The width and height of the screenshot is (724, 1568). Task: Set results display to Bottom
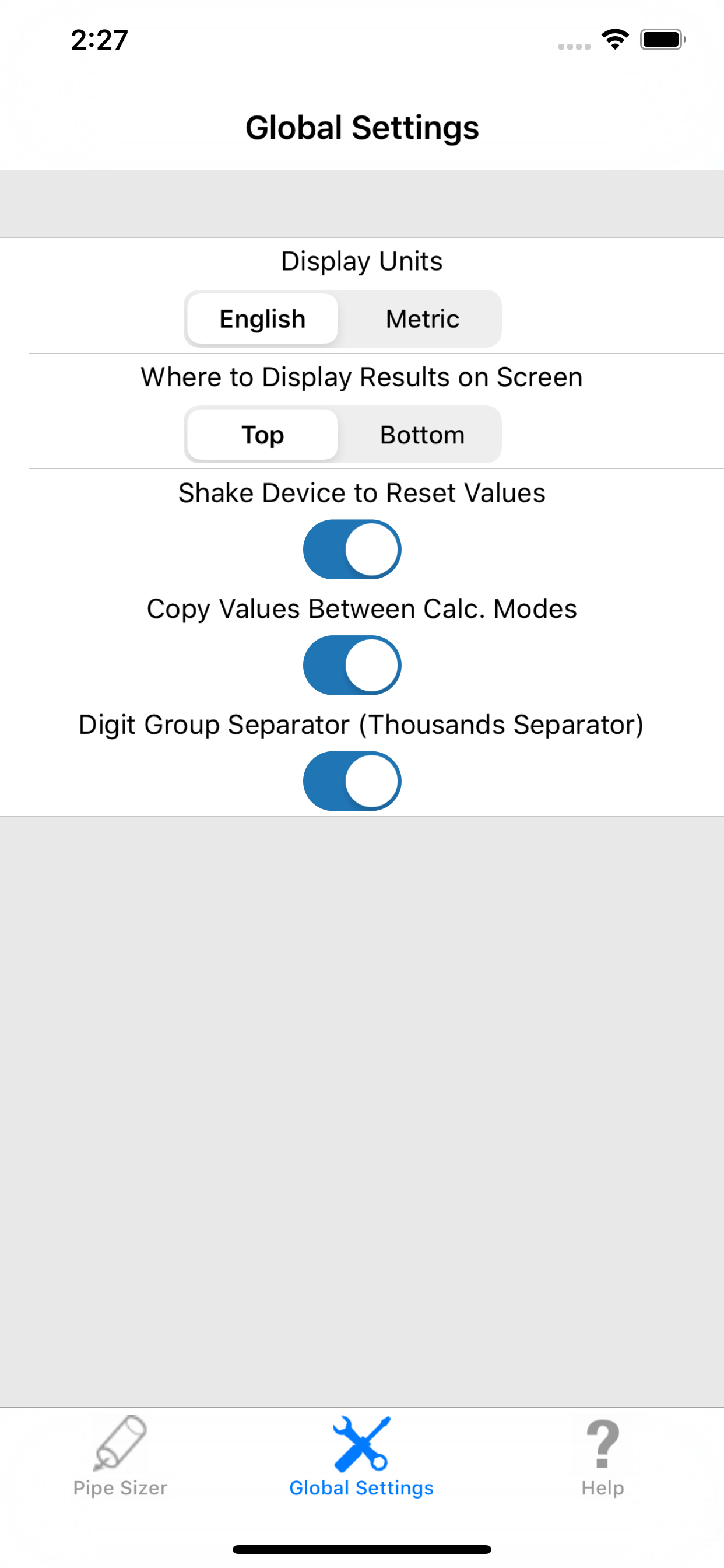(422, 435)
